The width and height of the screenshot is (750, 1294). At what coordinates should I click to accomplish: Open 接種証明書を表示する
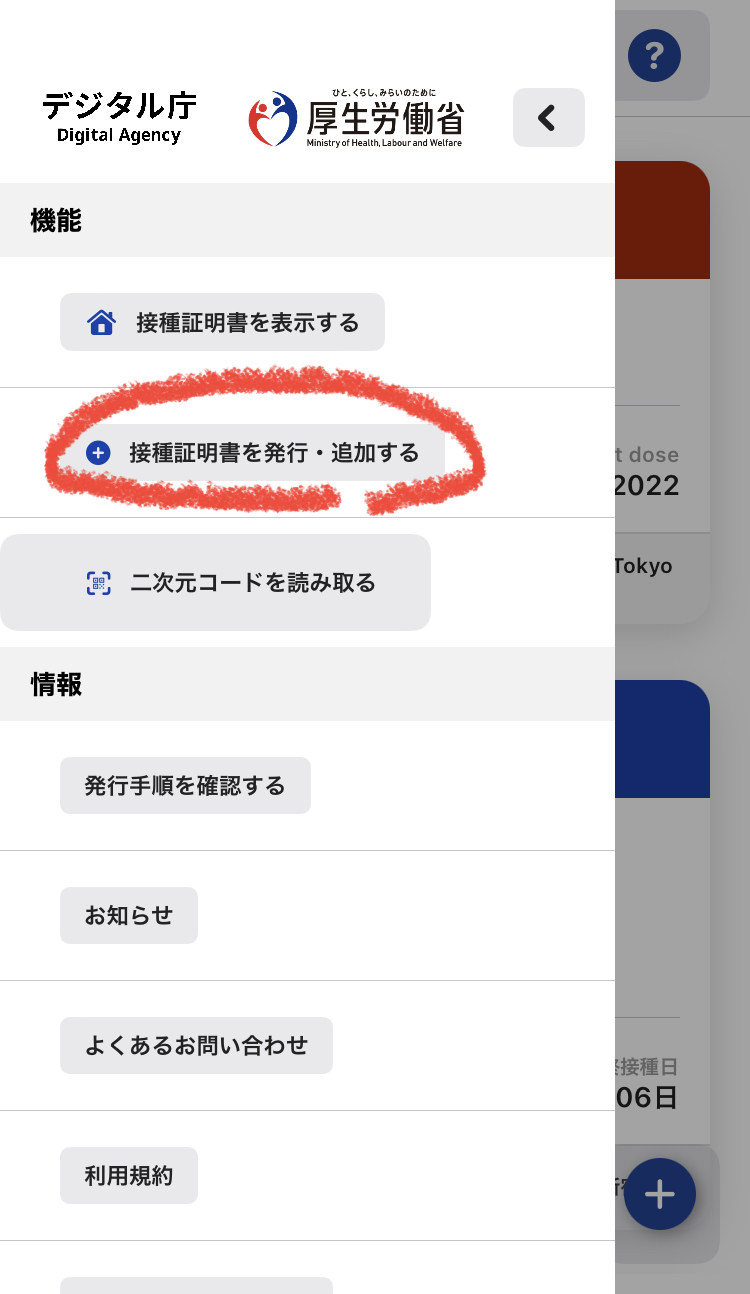click(222, 322)
